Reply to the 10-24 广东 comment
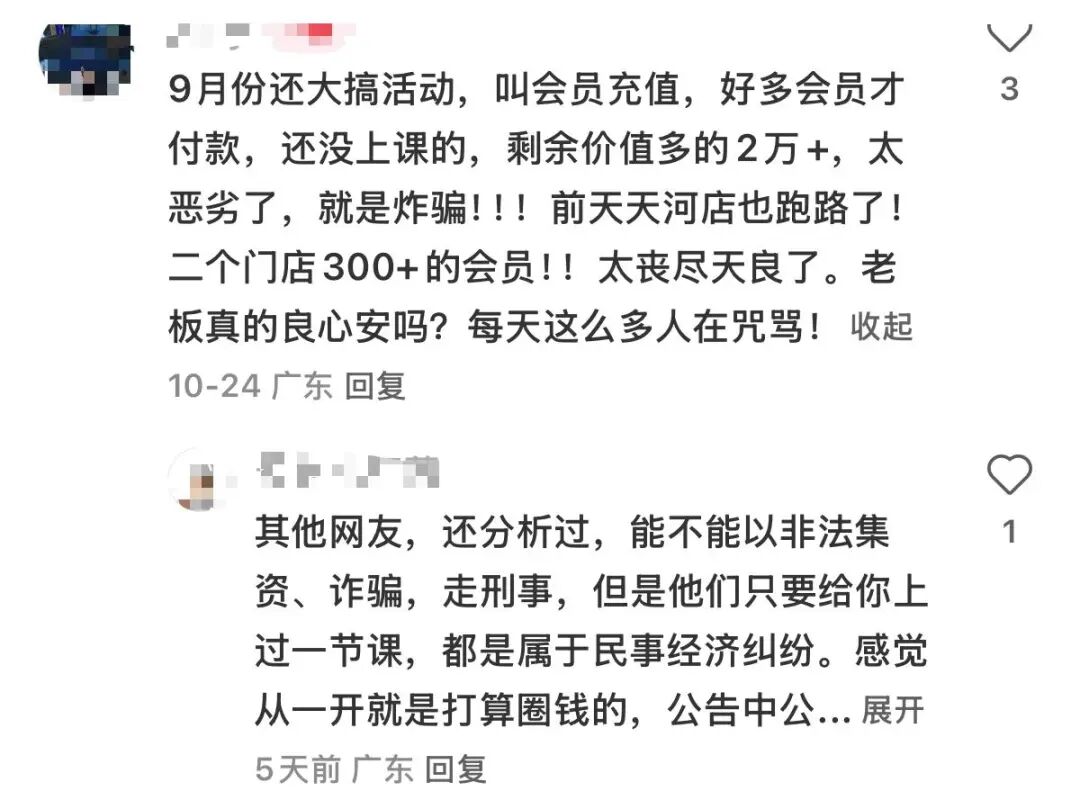The image size is (1080, 809). [x=375, y=386]
